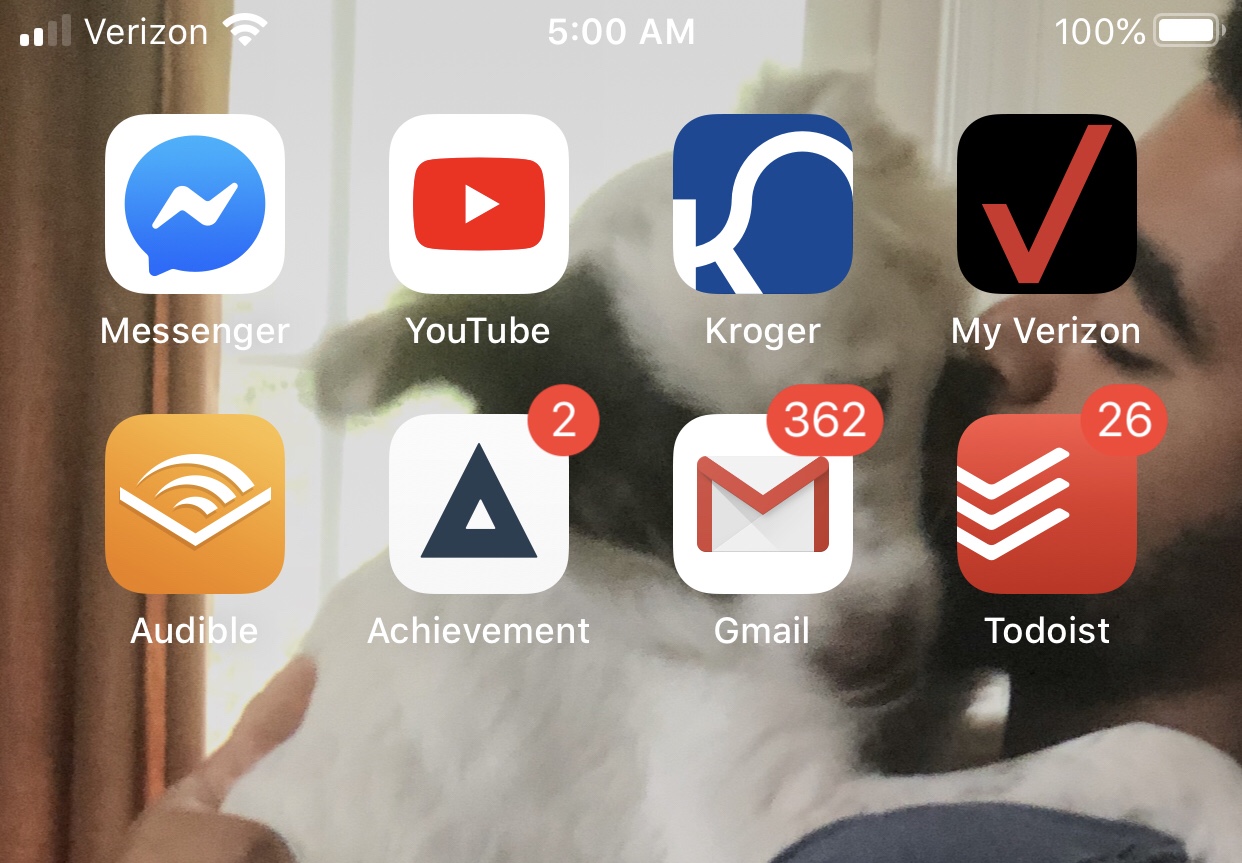
Task: Launch the My Verizon app
Action: coord(1047,204)
